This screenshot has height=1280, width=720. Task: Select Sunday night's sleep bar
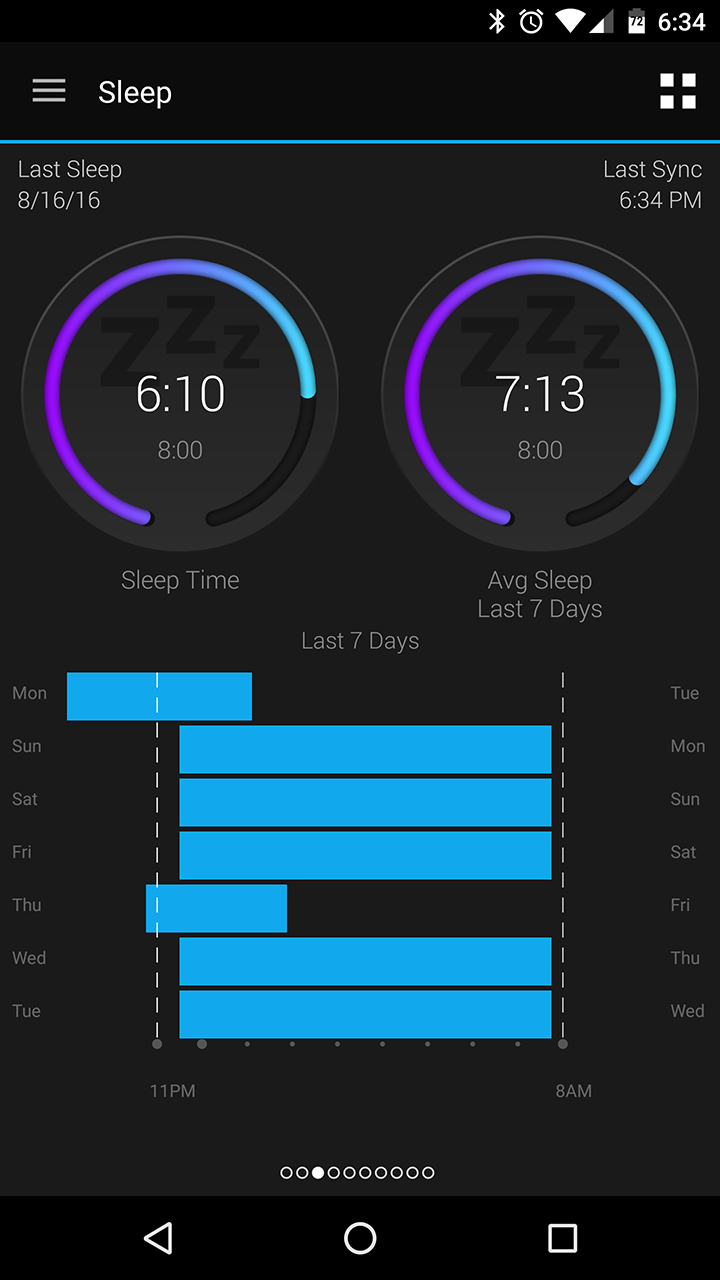coord(365,749)
